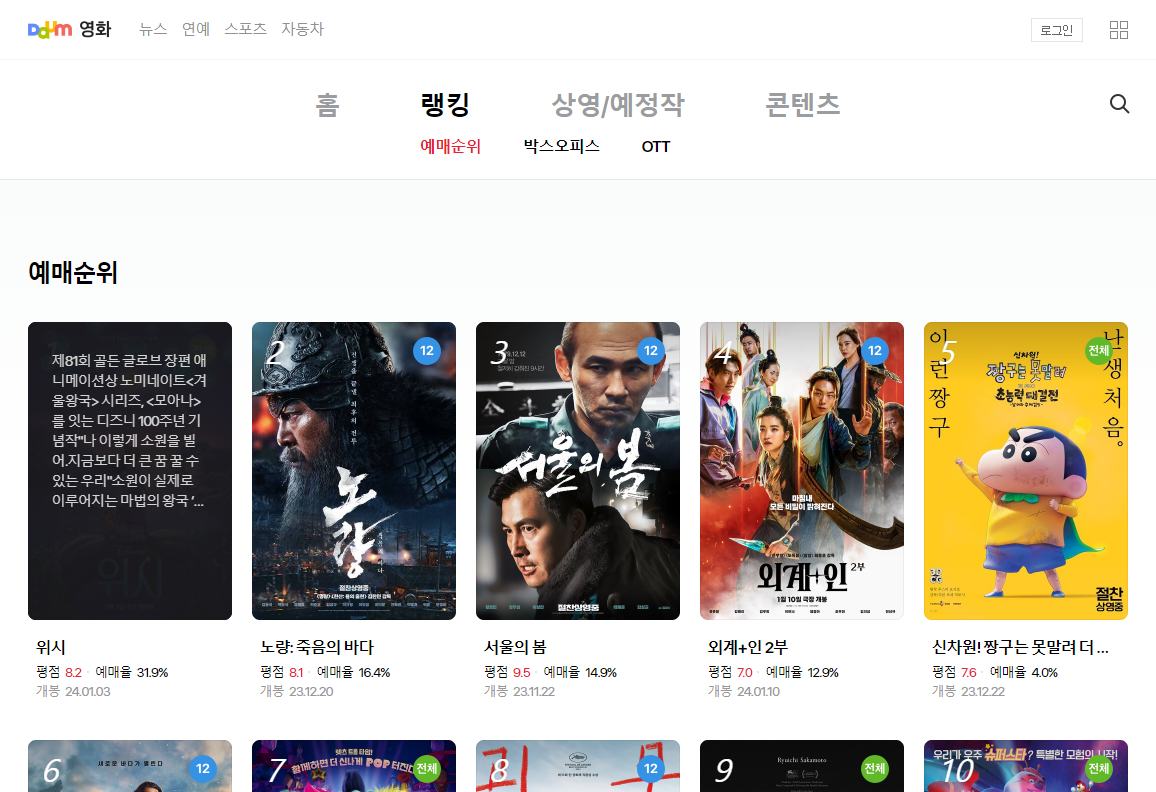This screenshot has height=792, width=1156.
Task: Tap the 로그인 button
Action: click(x=1056, y=30)
